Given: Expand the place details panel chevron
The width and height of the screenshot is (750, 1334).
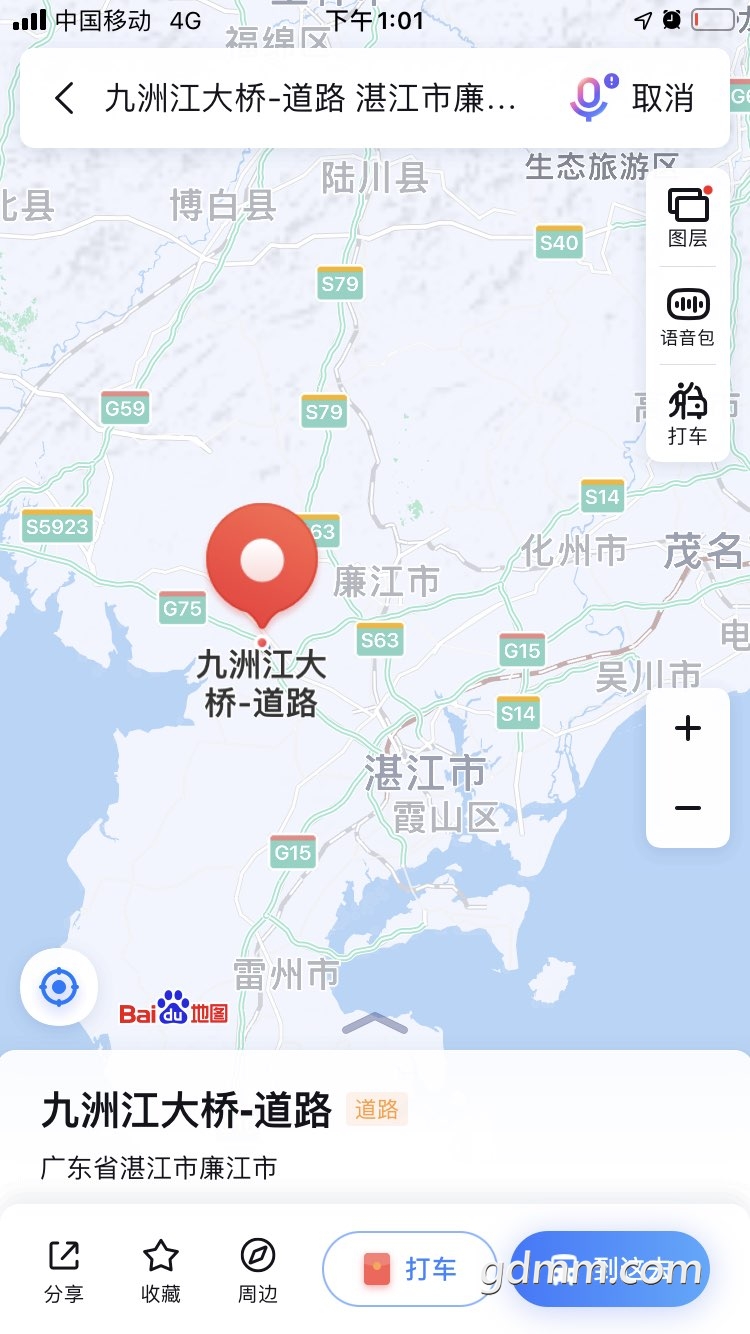Looking at the screenshot, I should pyautogui.click(x=375, y=1023).
